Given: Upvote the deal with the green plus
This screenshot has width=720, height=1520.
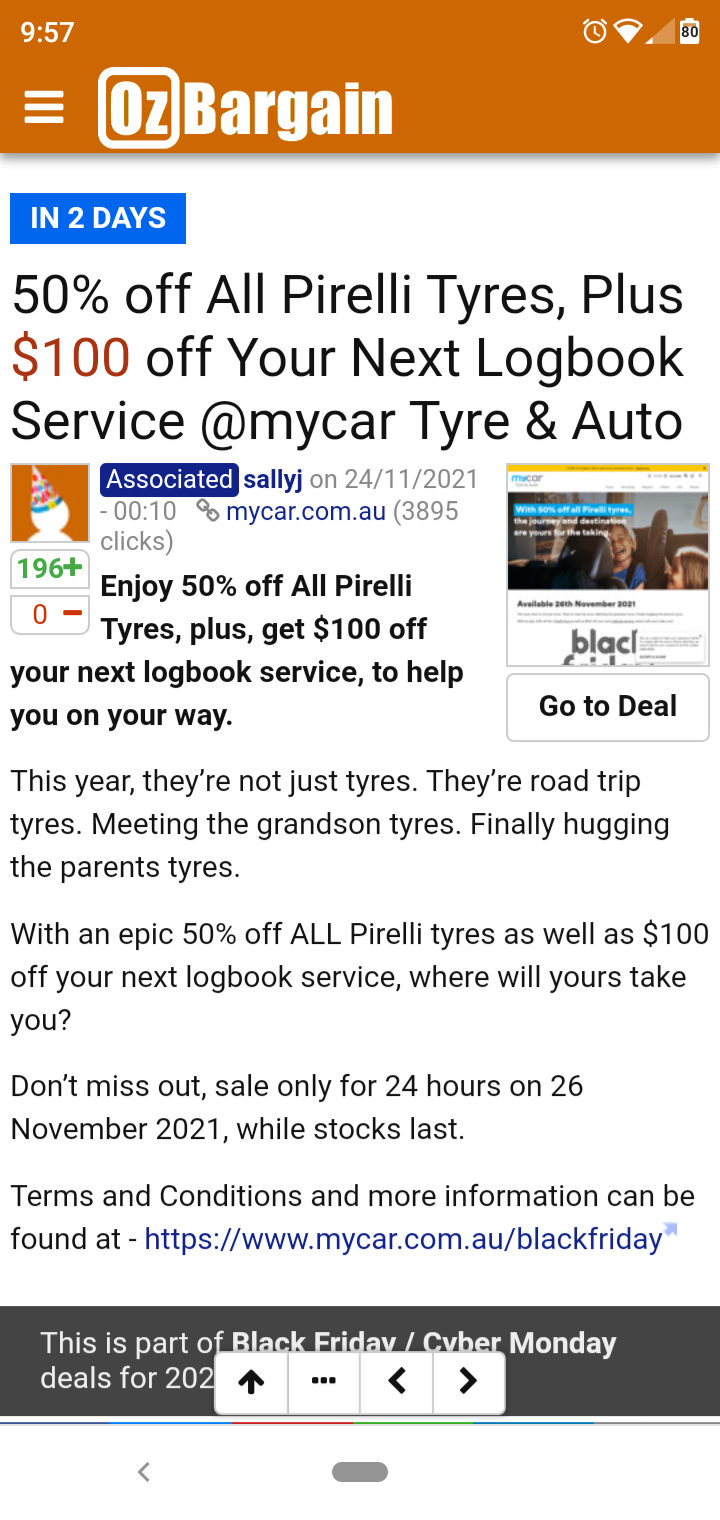Looking at the screenshot, I should [x=50, y=569].
